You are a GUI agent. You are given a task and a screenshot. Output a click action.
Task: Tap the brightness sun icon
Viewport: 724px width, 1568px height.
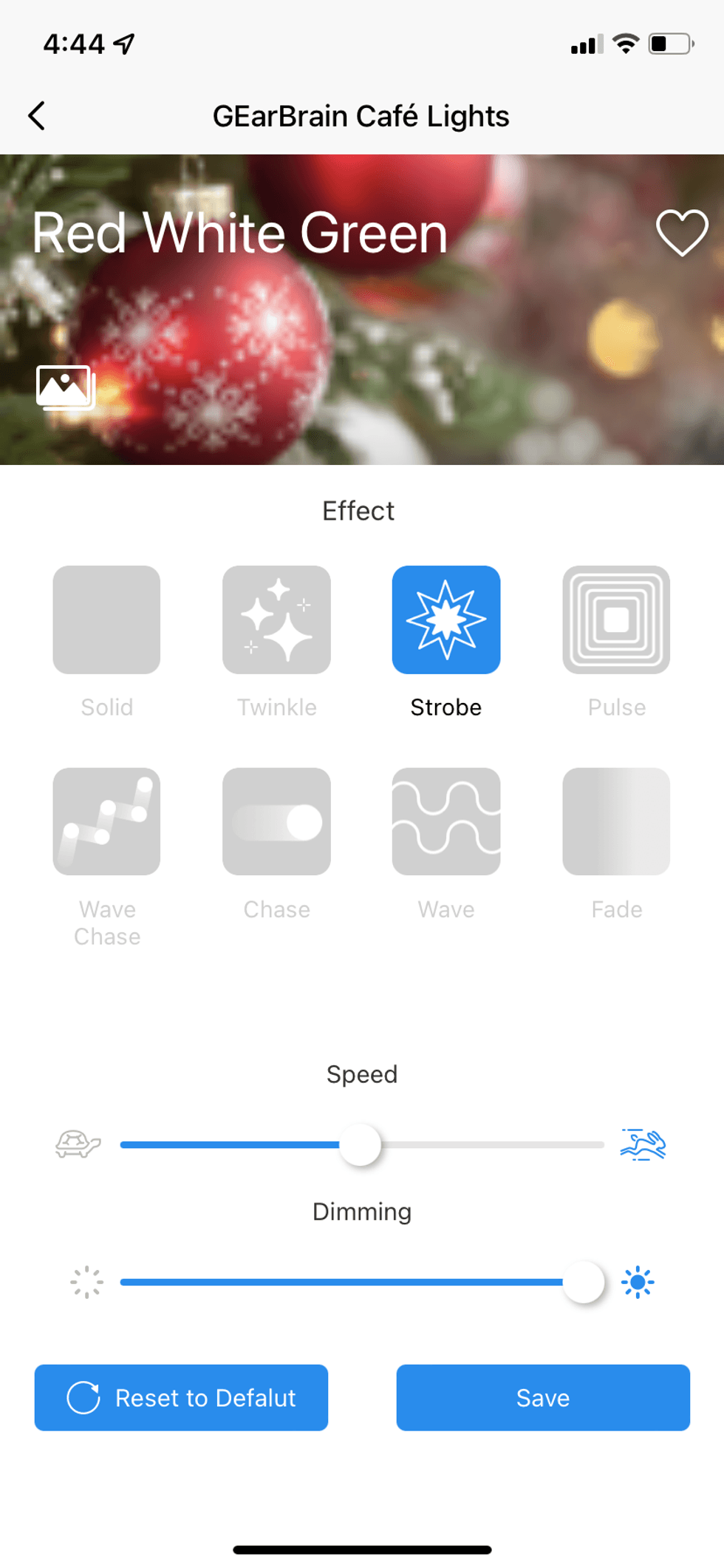pyautogui.click(x=637, y=1283)
